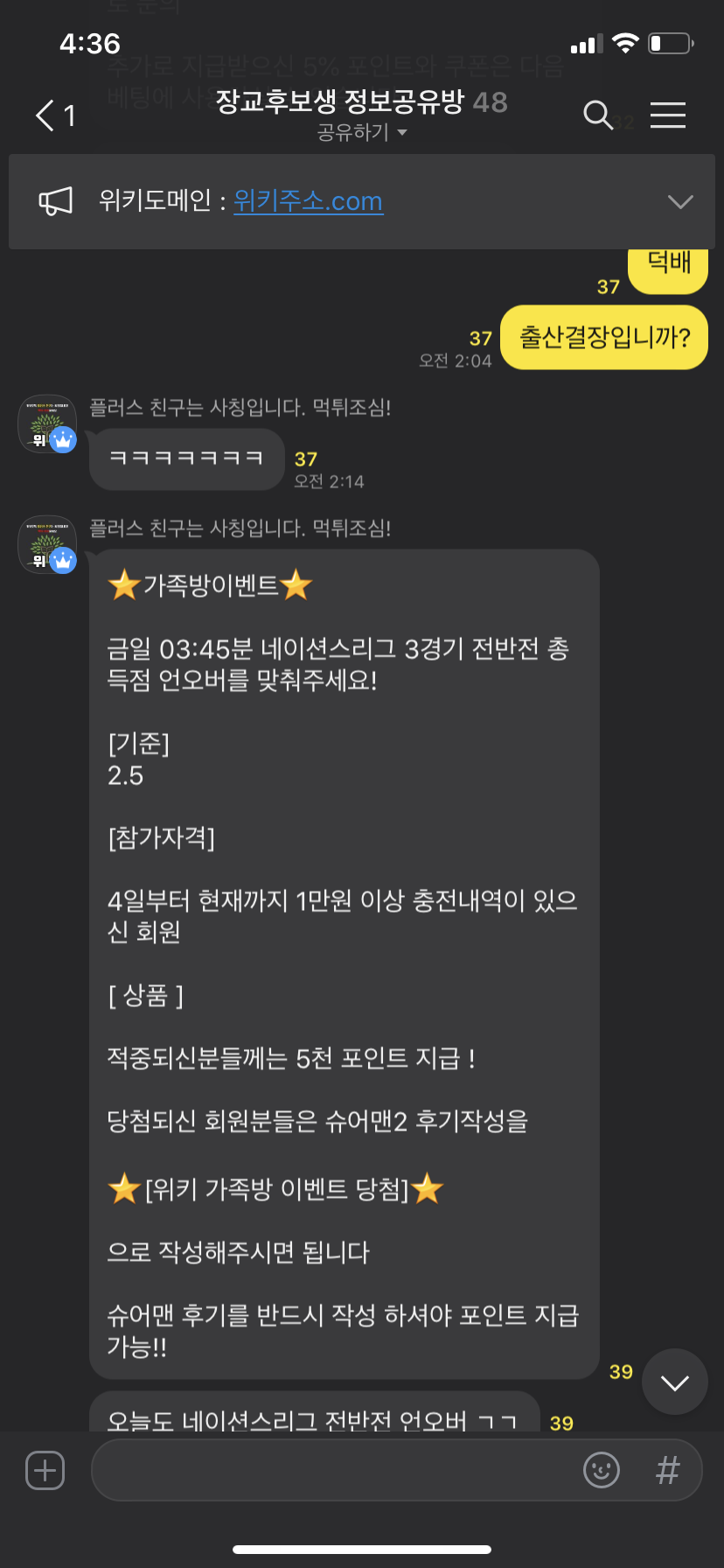The image size is (724, 1568).
Task: Open the emoticon picker
Action: pyautogui.click(x=602, y=1470)
